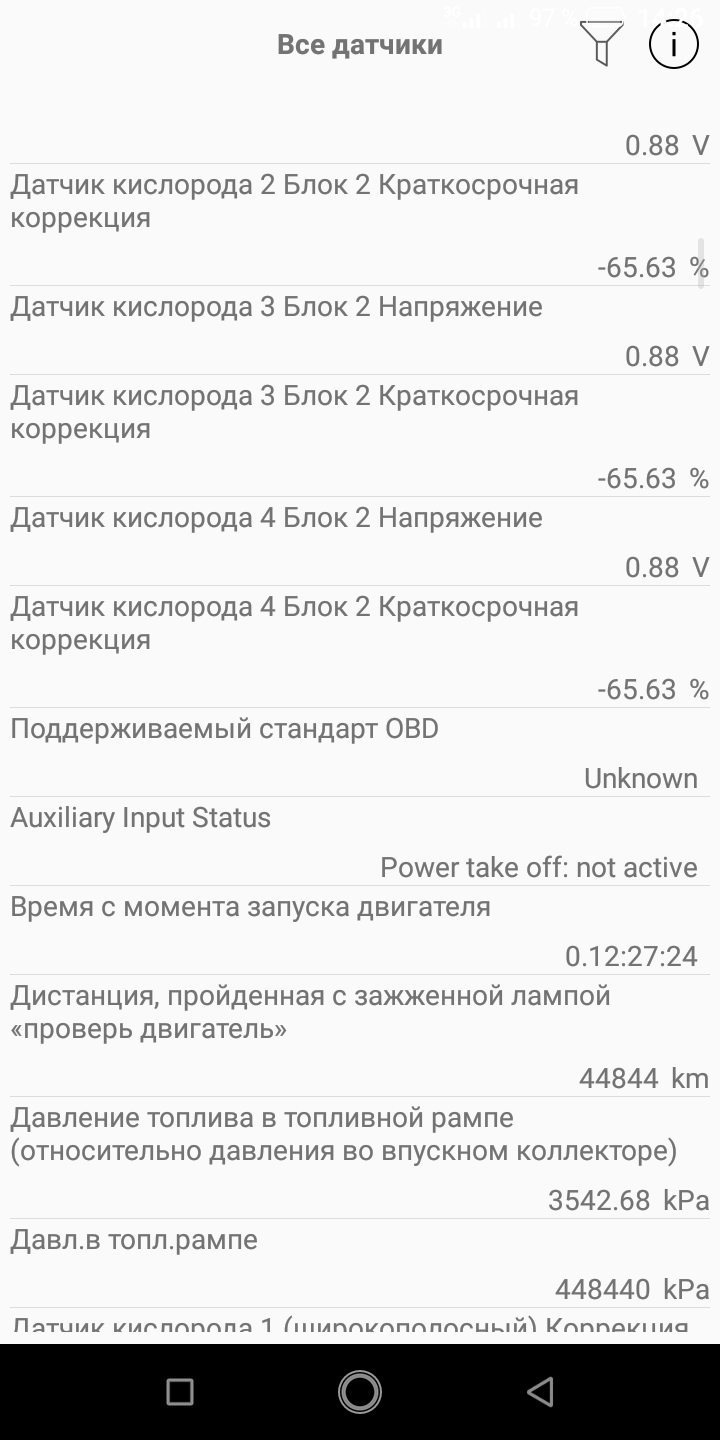Go to the home screen via the navigation bar

(x=360, y=1391)
